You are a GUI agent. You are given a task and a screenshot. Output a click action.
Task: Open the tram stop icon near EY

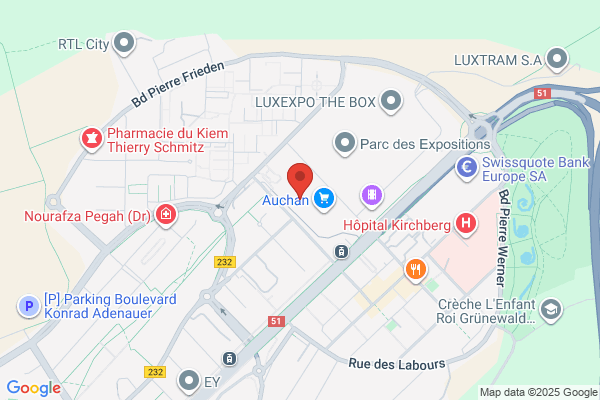click(x=229, y=359)
